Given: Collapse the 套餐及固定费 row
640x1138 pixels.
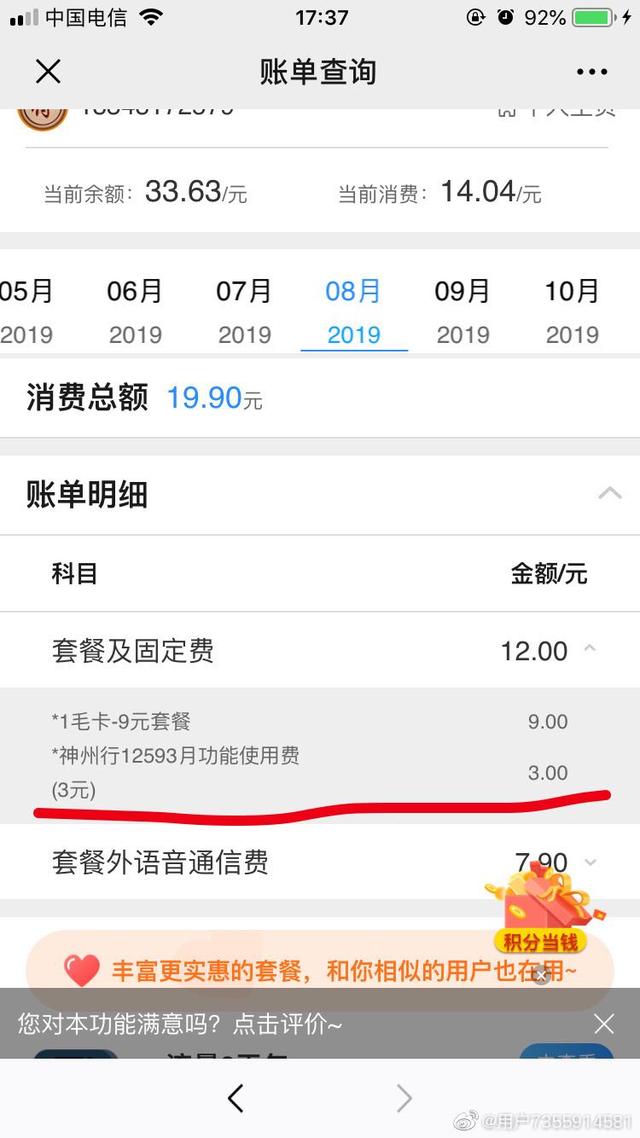Looking at the screenshot, I should point(590,650).
